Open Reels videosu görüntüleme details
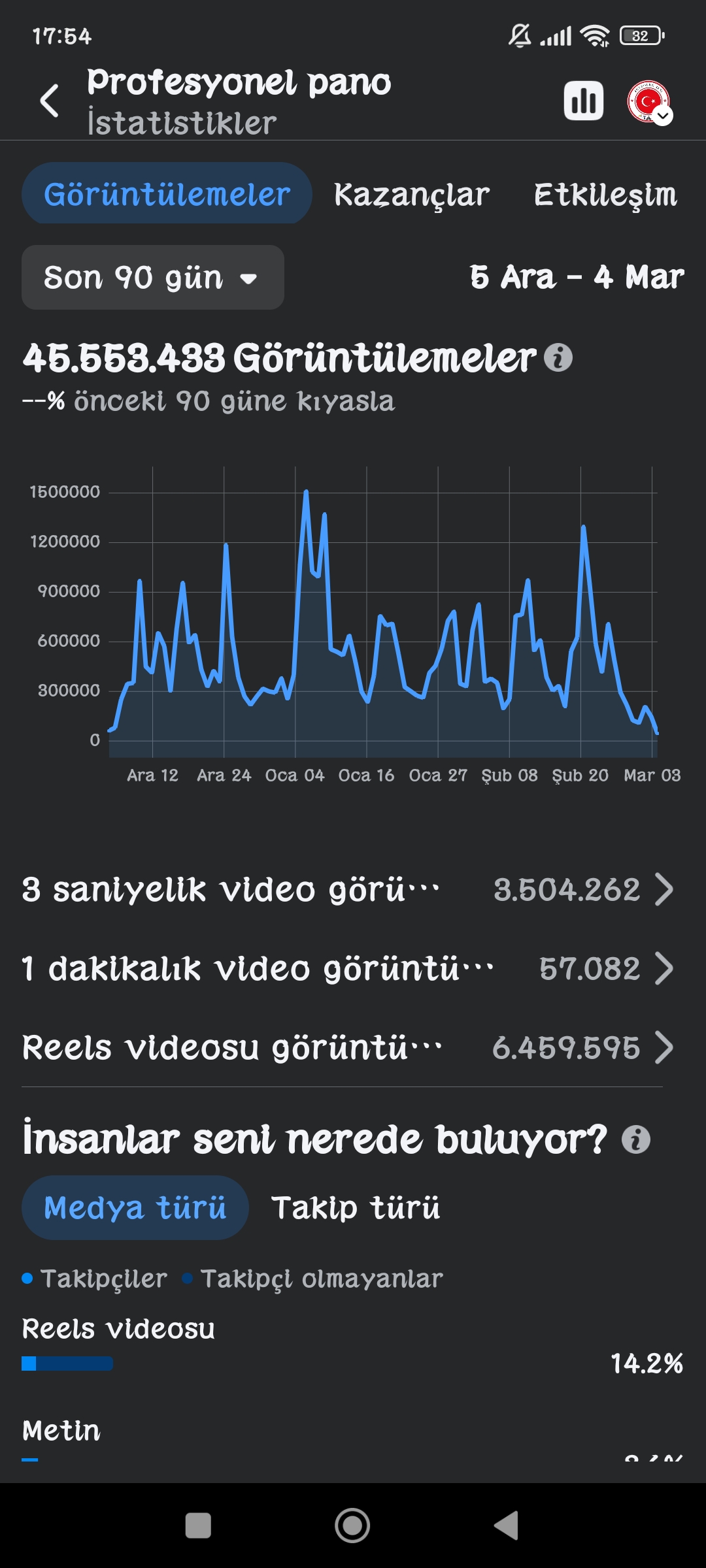 point(348,1047)
